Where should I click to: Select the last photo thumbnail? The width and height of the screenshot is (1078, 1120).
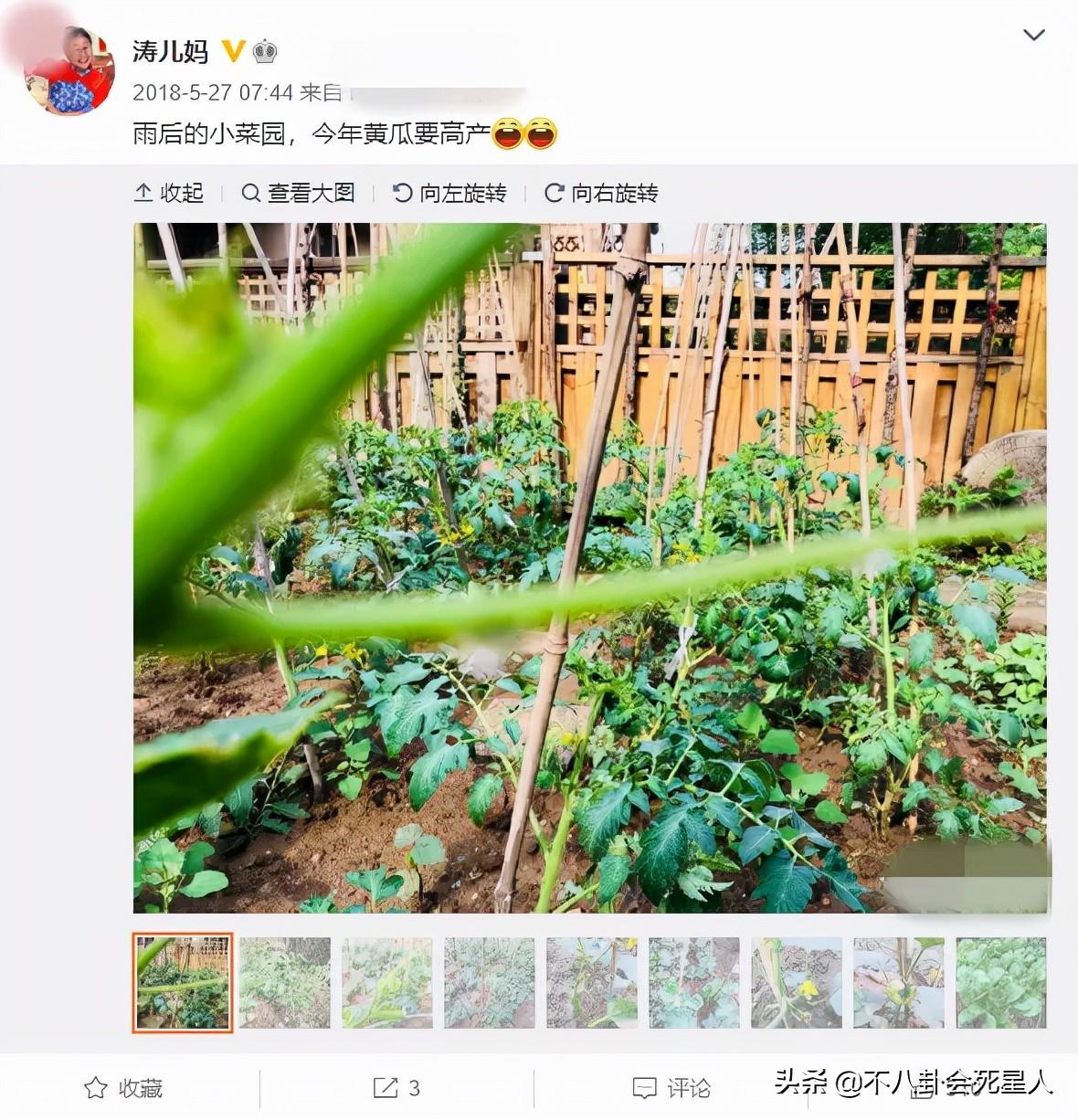click(1001, 983)
